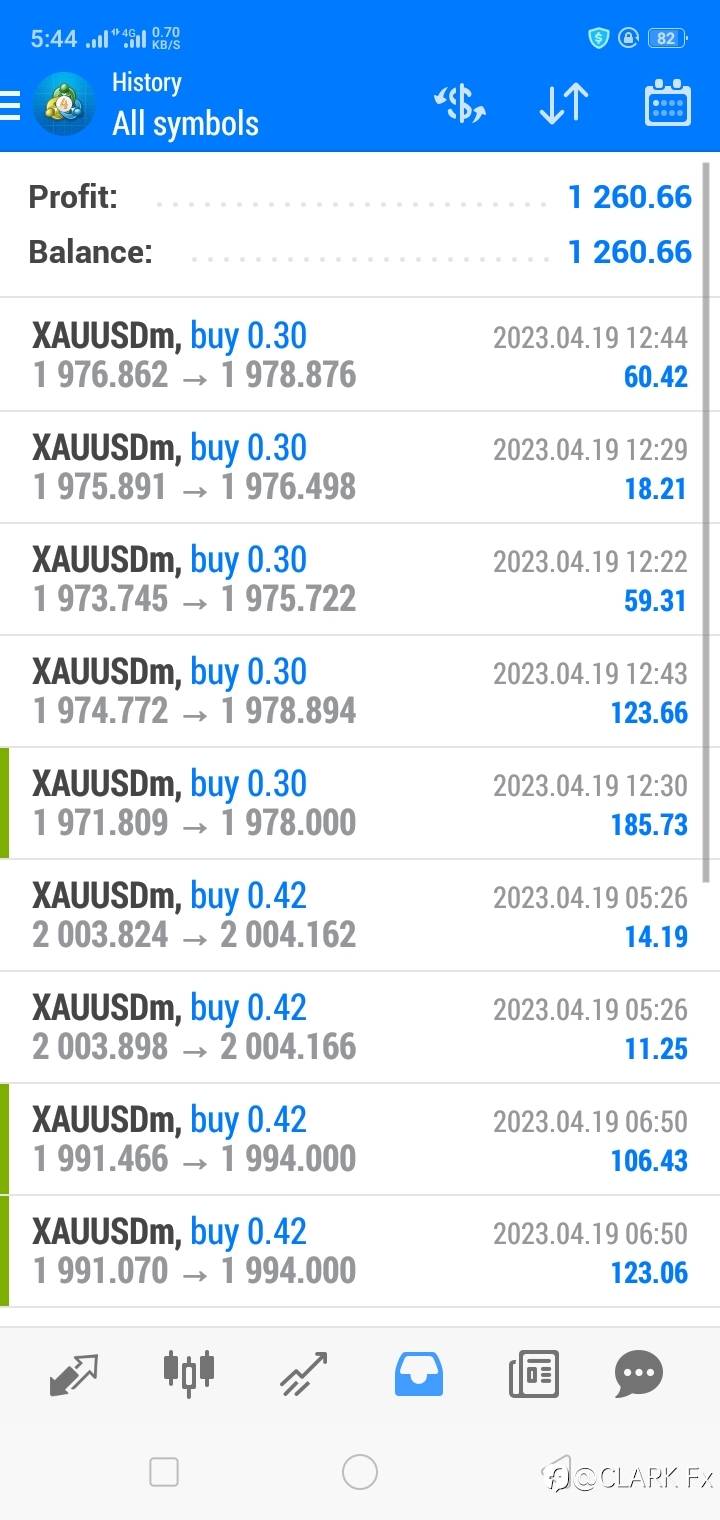Open recent apps with square button
This screenshot has width=720, height=1520.
tap(164, 1472)
